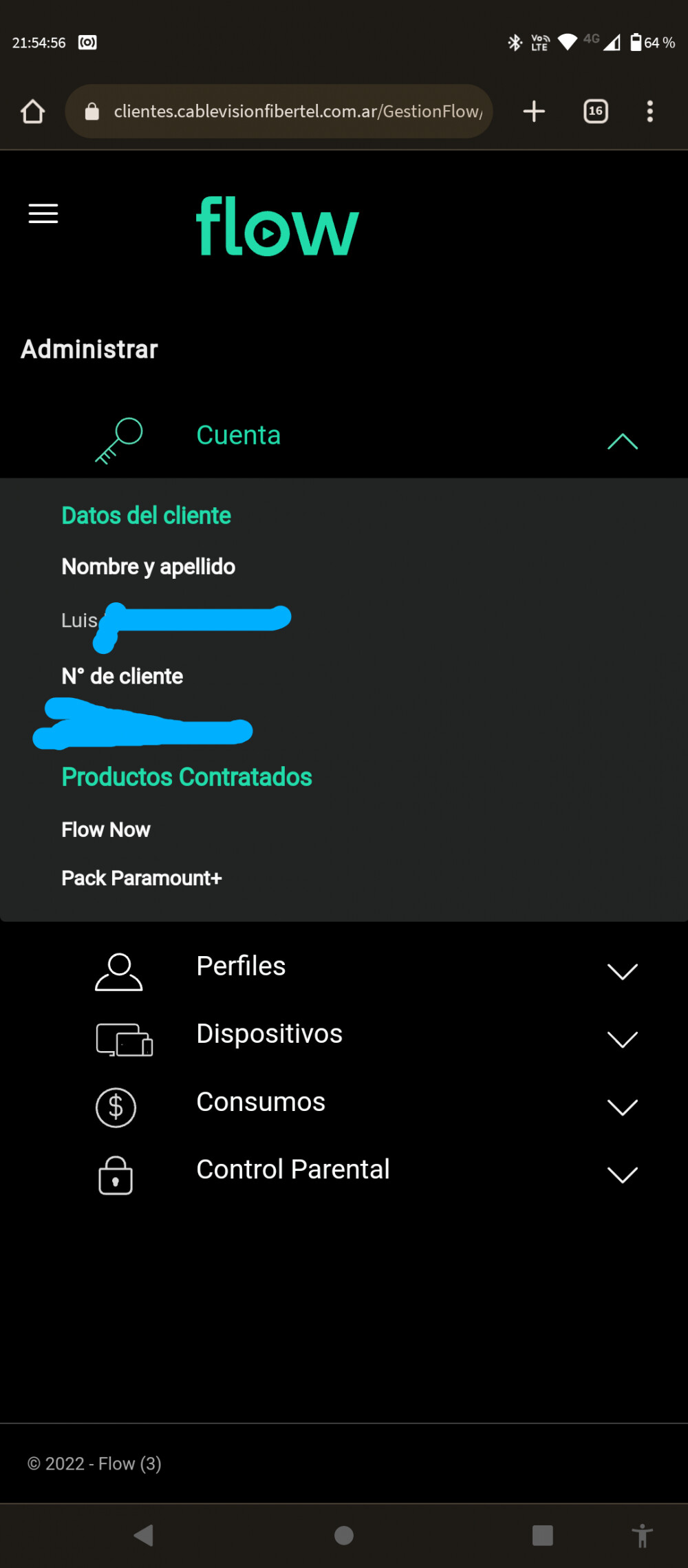Screen dimensions: 688x1568
Task: Tap the accessibility icon in the navigation bar
Action: click(x=643, y=1534)
